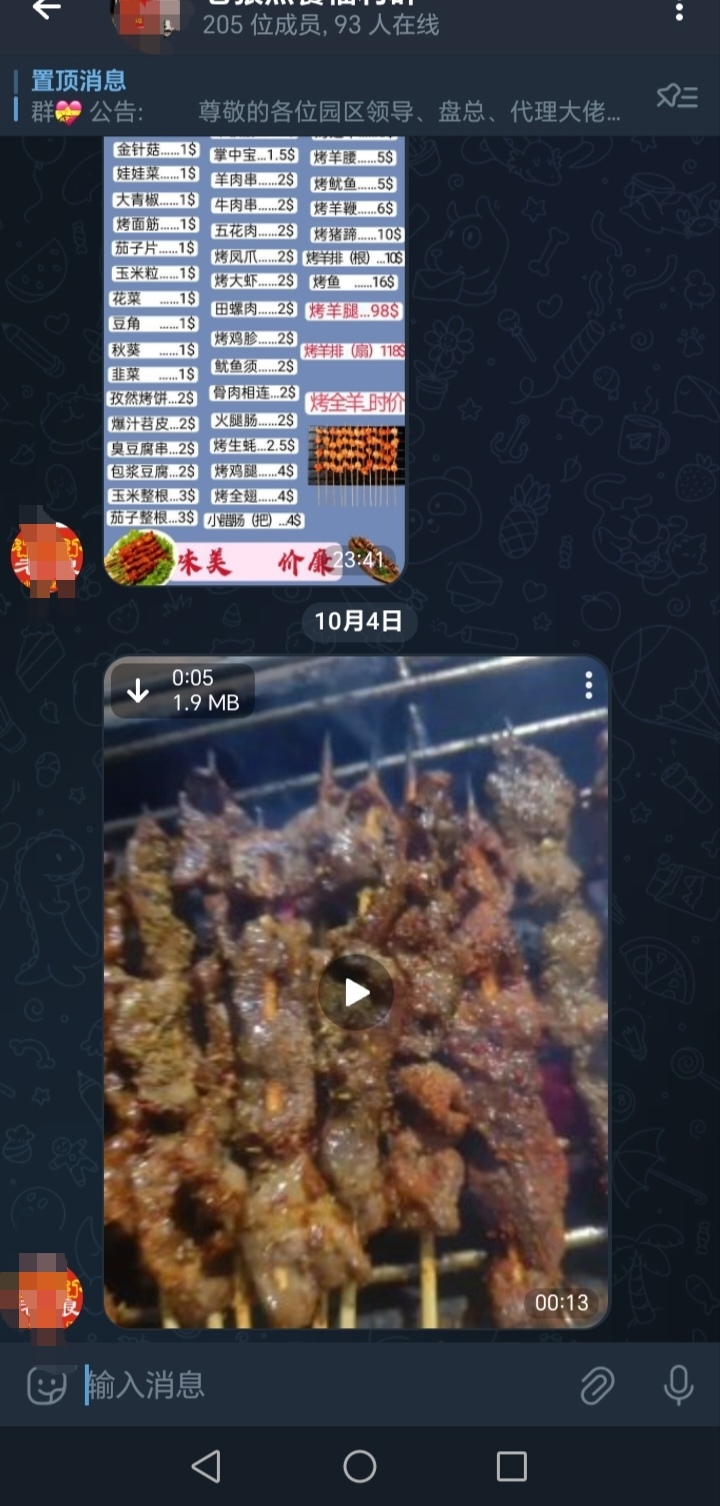Open the recent apps overview

pos(511,1466)
